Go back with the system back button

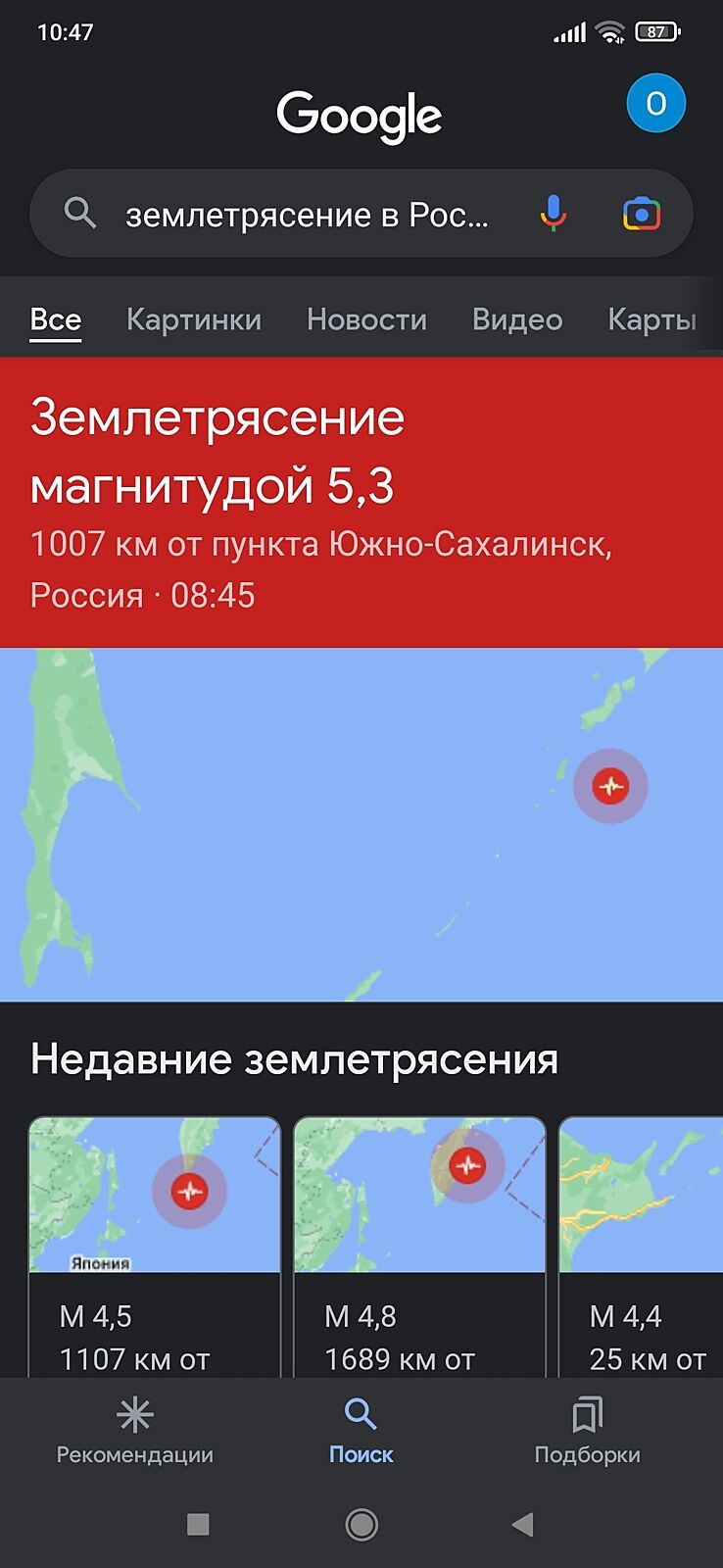[523, 1524]
